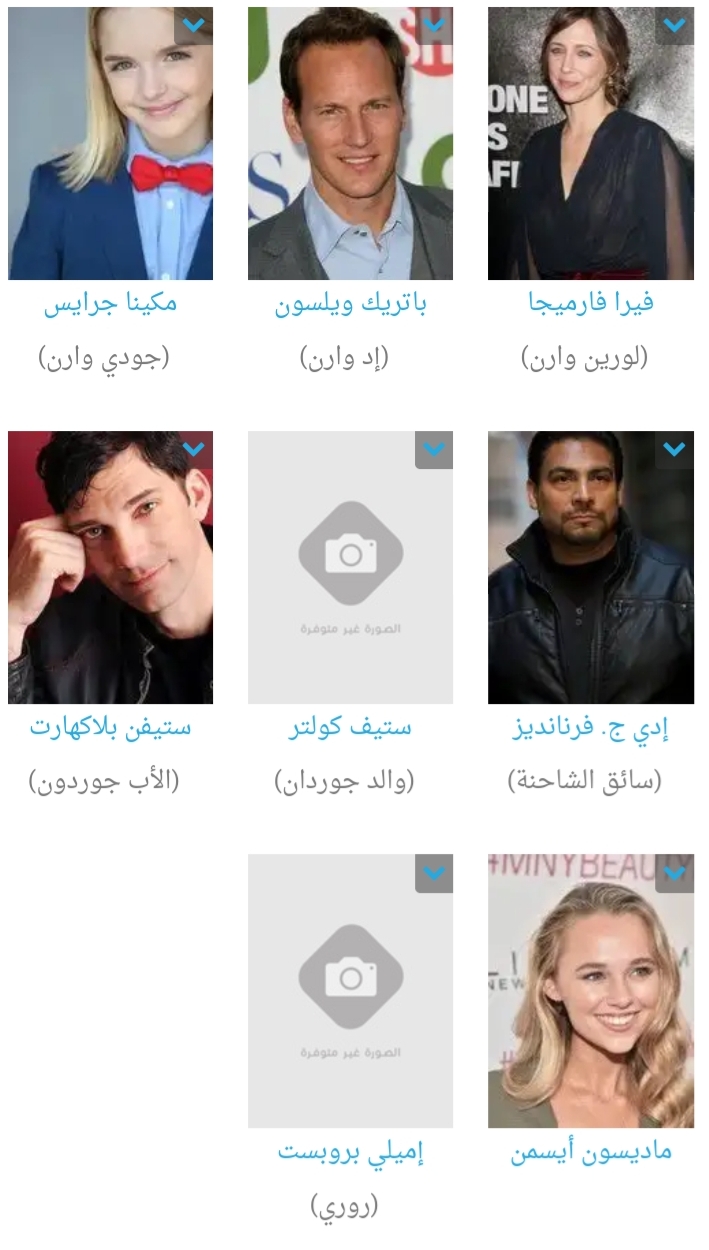The width and height of the screenshot is (709, 1250).
Task: Expand dropdown arrow on باتريك ويلسون photo
Action: [434, 26]
